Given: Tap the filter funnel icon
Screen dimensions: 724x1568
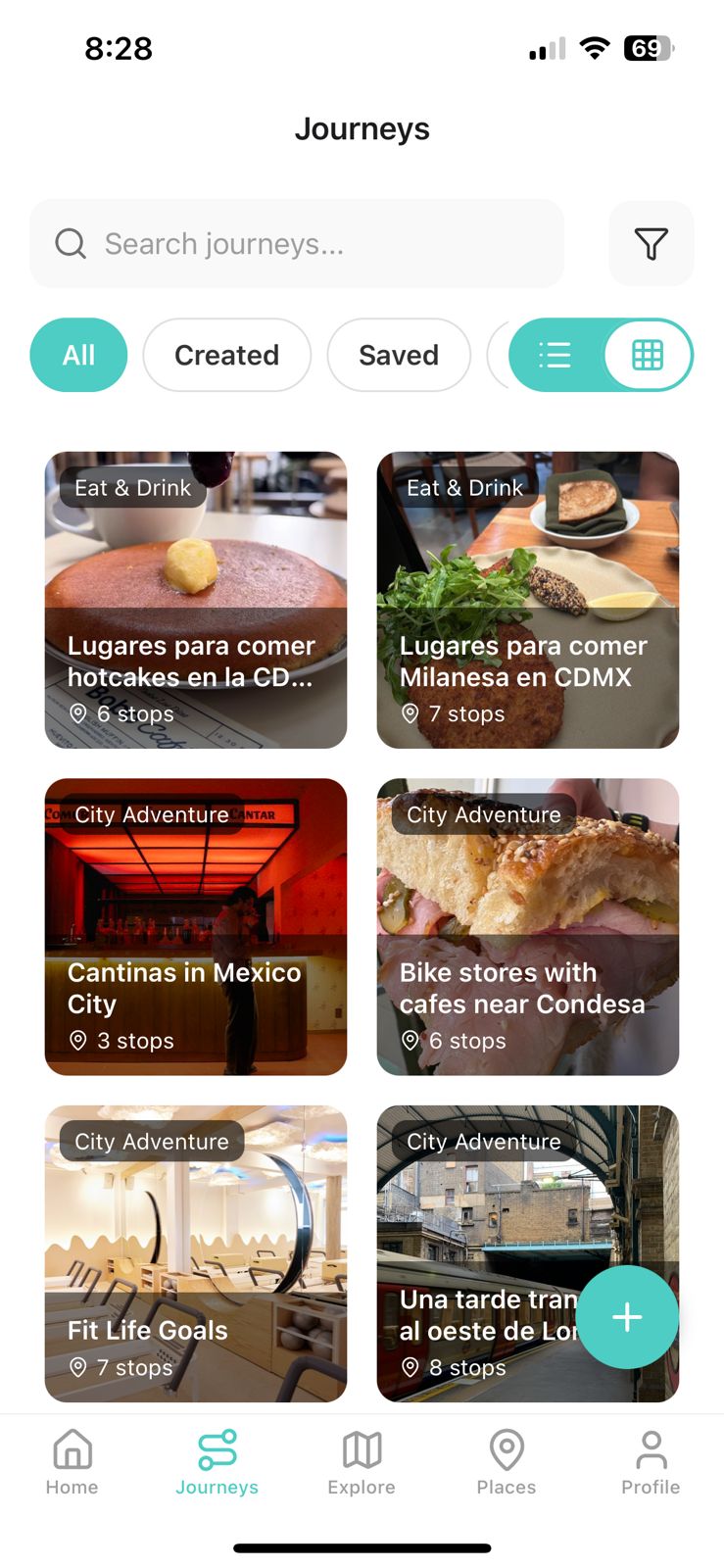Looking at the screenshot, I should 651,243.
